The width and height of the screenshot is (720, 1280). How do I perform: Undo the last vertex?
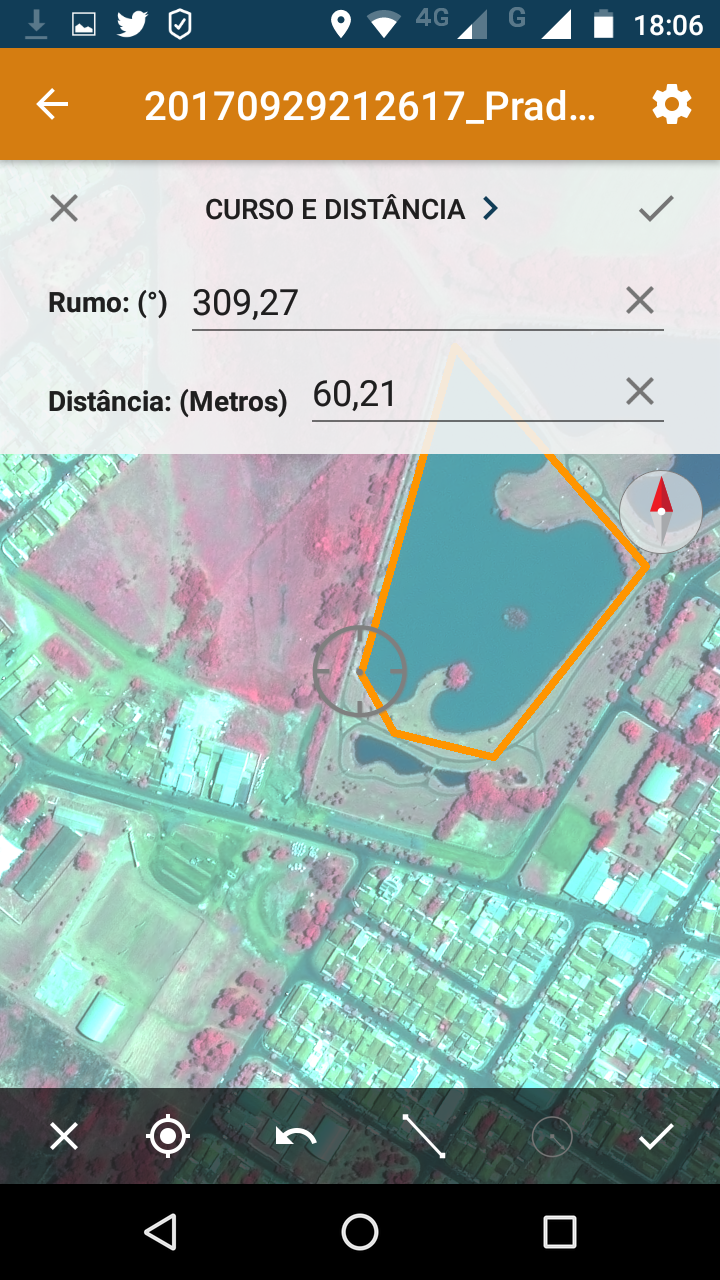click(x=296, y=1136)
